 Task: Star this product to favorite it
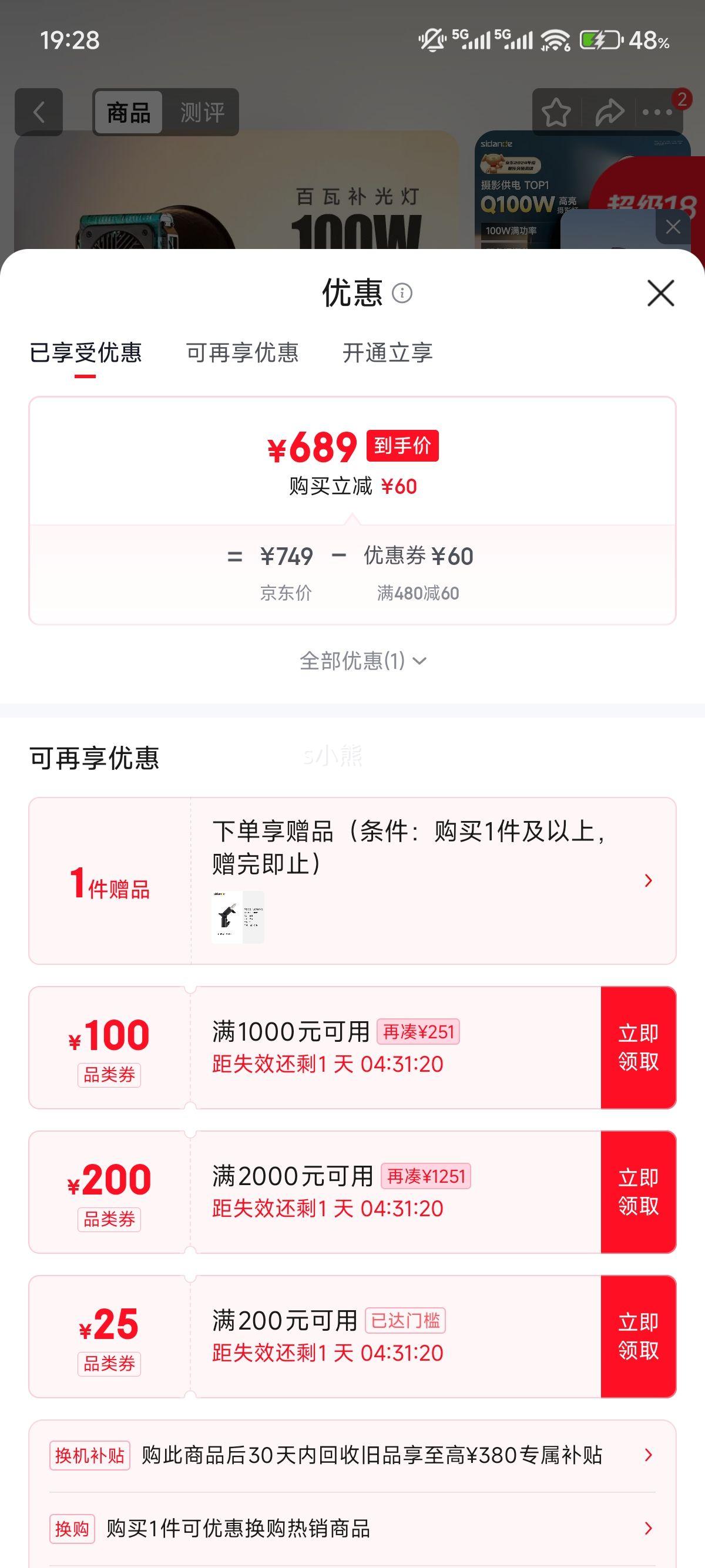coord(558,111)
